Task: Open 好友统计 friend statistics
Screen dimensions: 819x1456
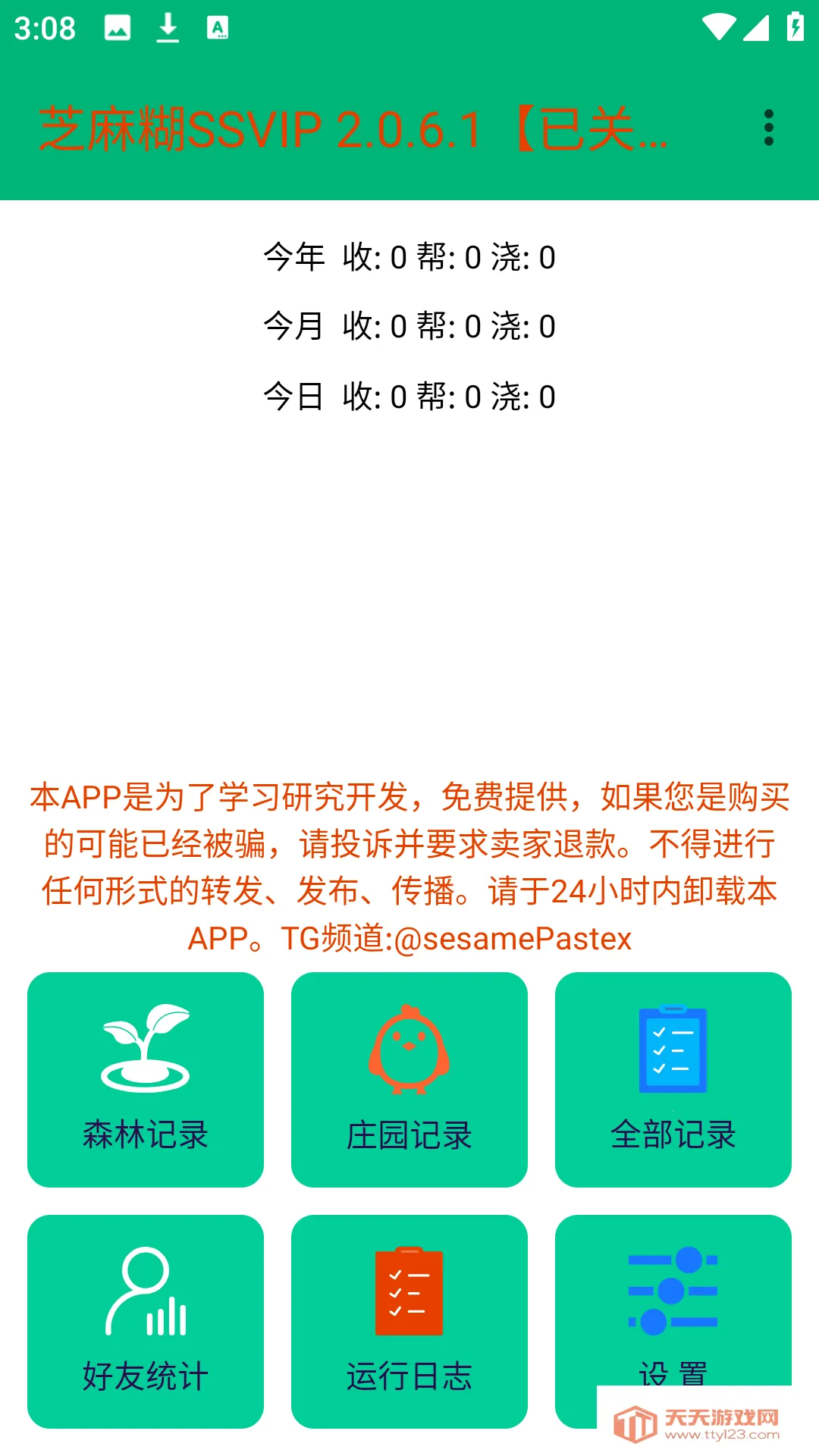Action: pyautogui.click(x=146, y=1321)
